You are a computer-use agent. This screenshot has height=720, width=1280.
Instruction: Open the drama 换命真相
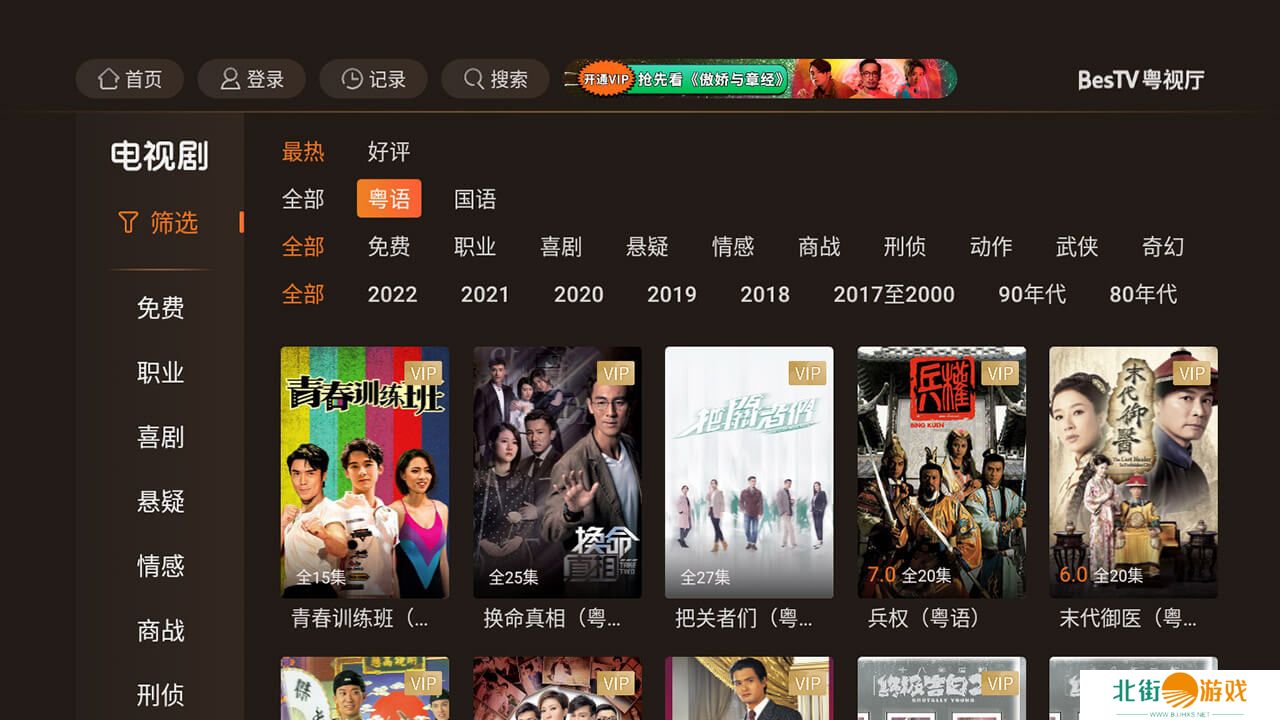[x=557, y=472]
